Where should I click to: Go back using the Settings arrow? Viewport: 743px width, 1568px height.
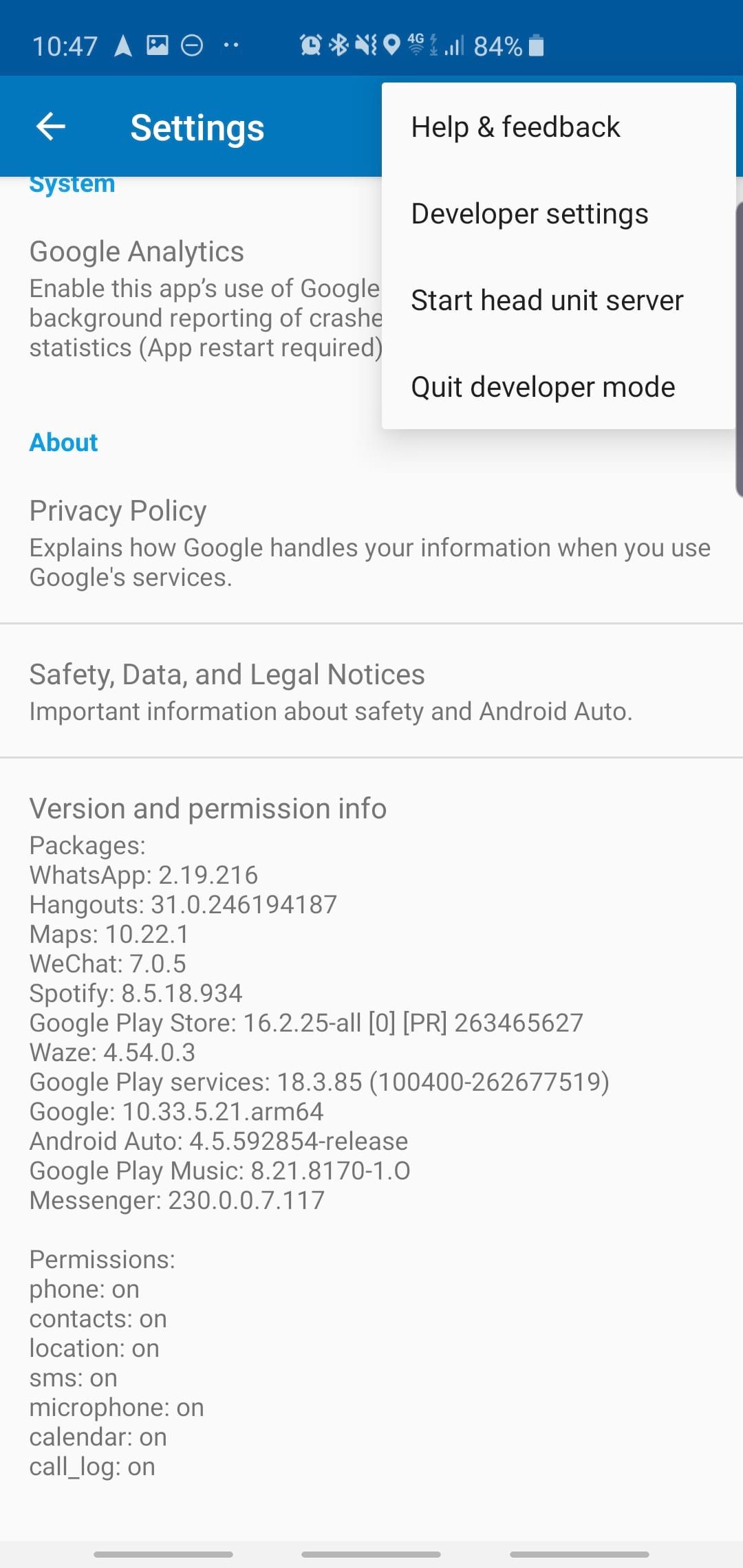[50, 127]
